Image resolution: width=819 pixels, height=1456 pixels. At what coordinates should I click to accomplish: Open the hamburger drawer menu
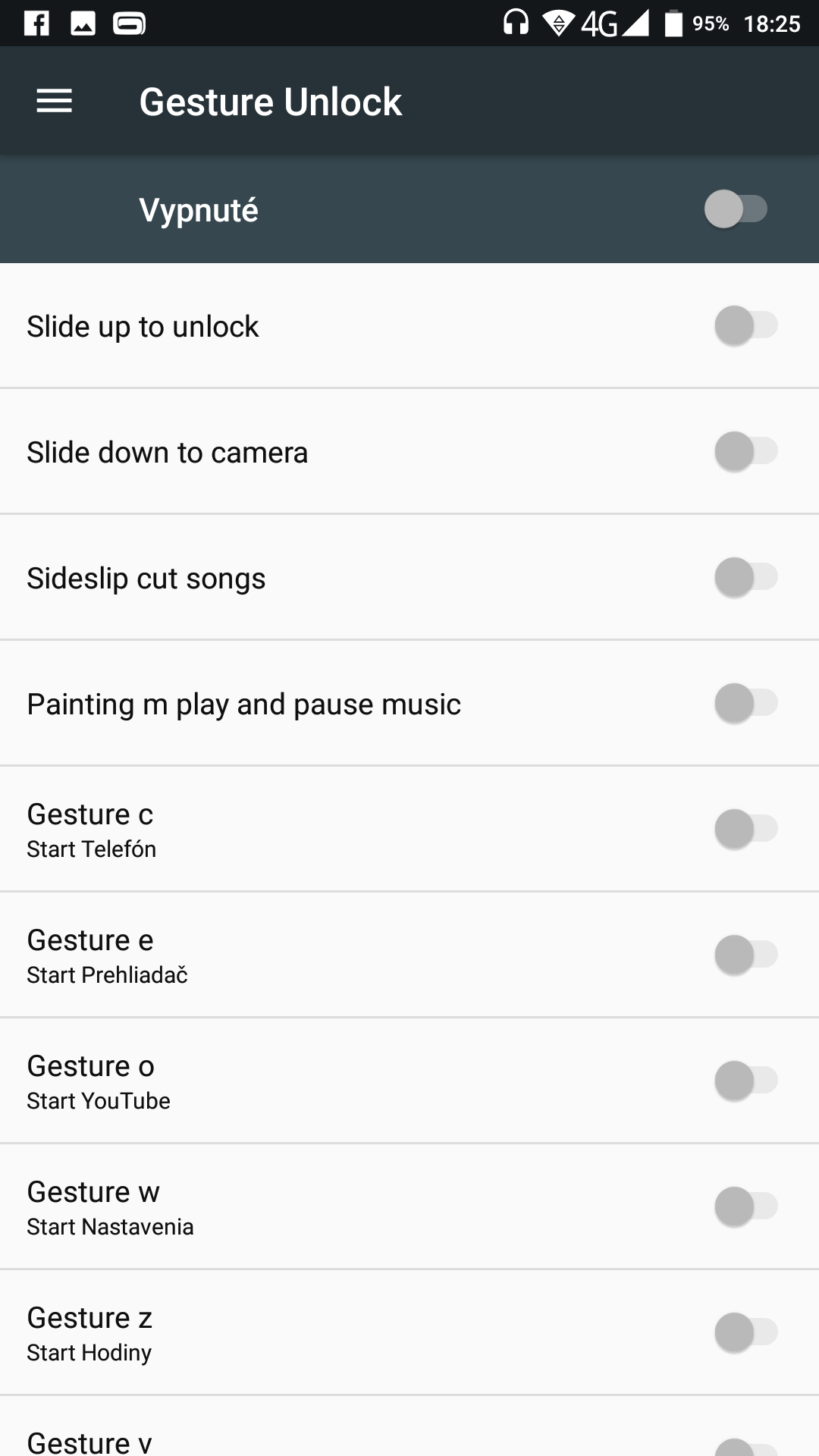pyautogui.click(x=55, y=101)
